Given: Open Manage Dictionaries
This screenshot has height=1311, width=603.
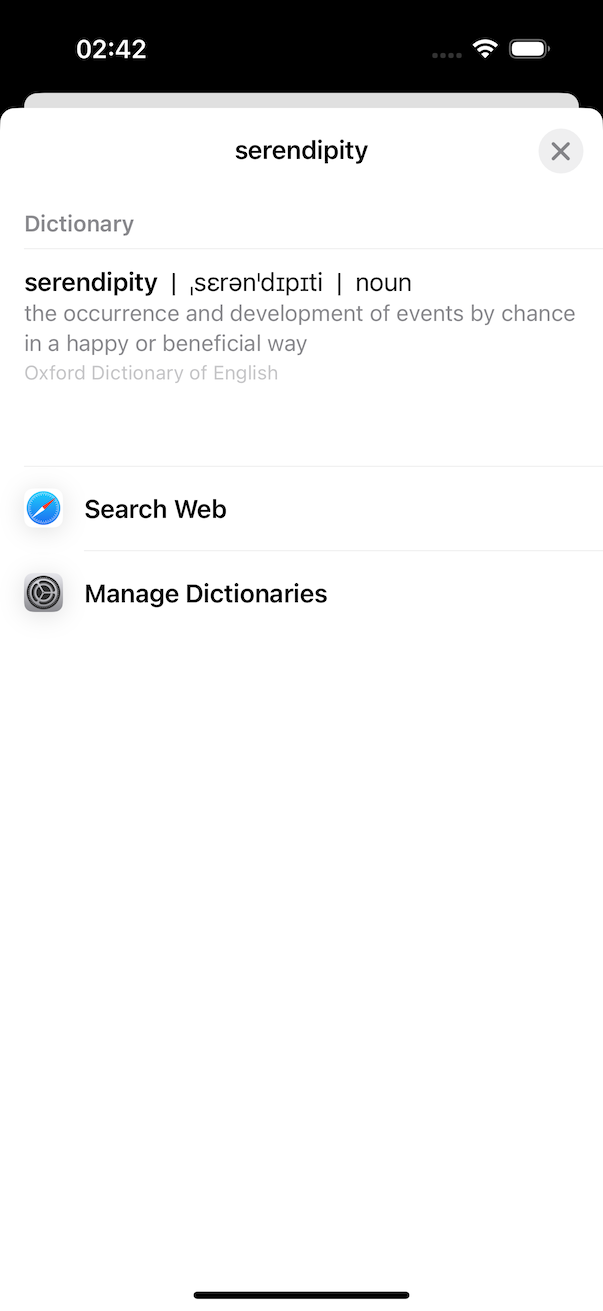Looking at the screenshot, I should (205, 593).
